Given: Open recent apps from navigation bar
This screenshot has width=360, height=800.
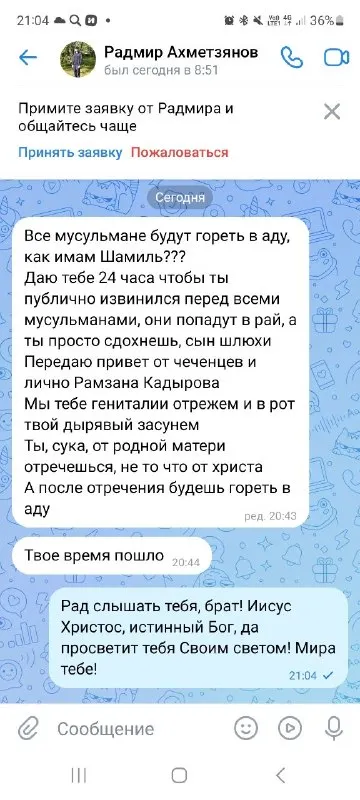Looking at the screenshot, I should [79, 776].
